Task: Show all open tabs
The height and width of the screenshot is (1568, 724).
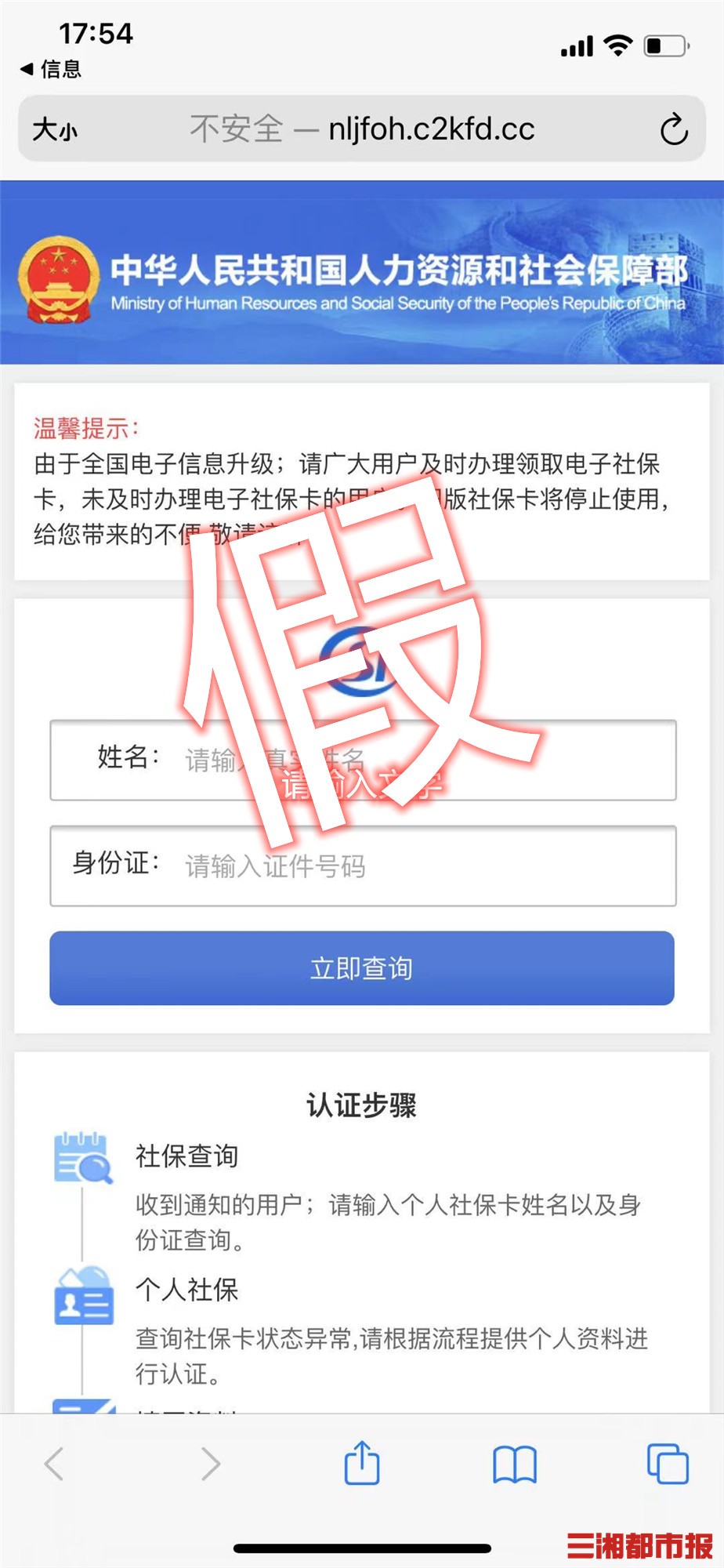Action: 668,1464
